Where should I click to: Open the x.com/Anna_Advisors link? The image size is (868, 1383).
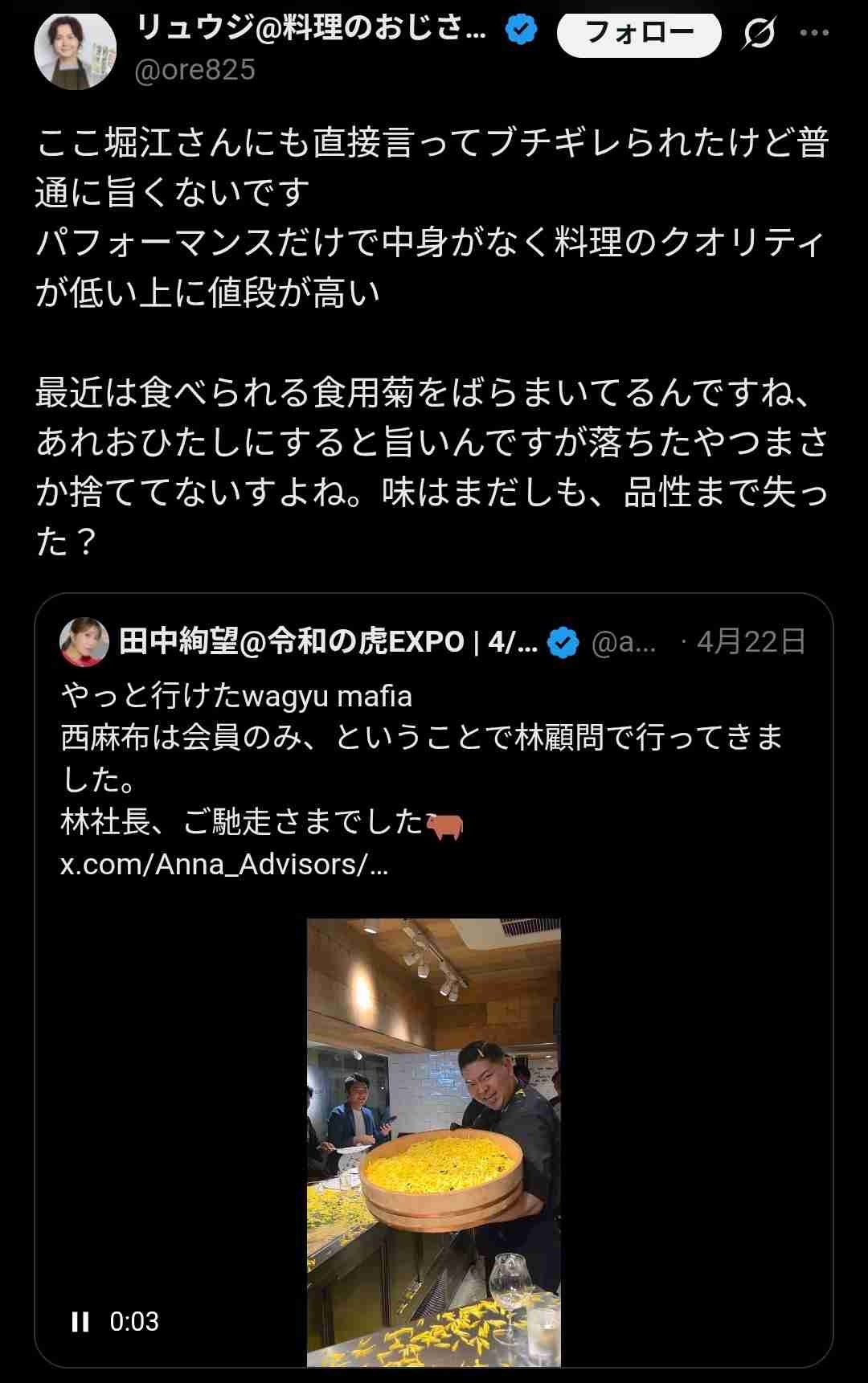point(224,864)
